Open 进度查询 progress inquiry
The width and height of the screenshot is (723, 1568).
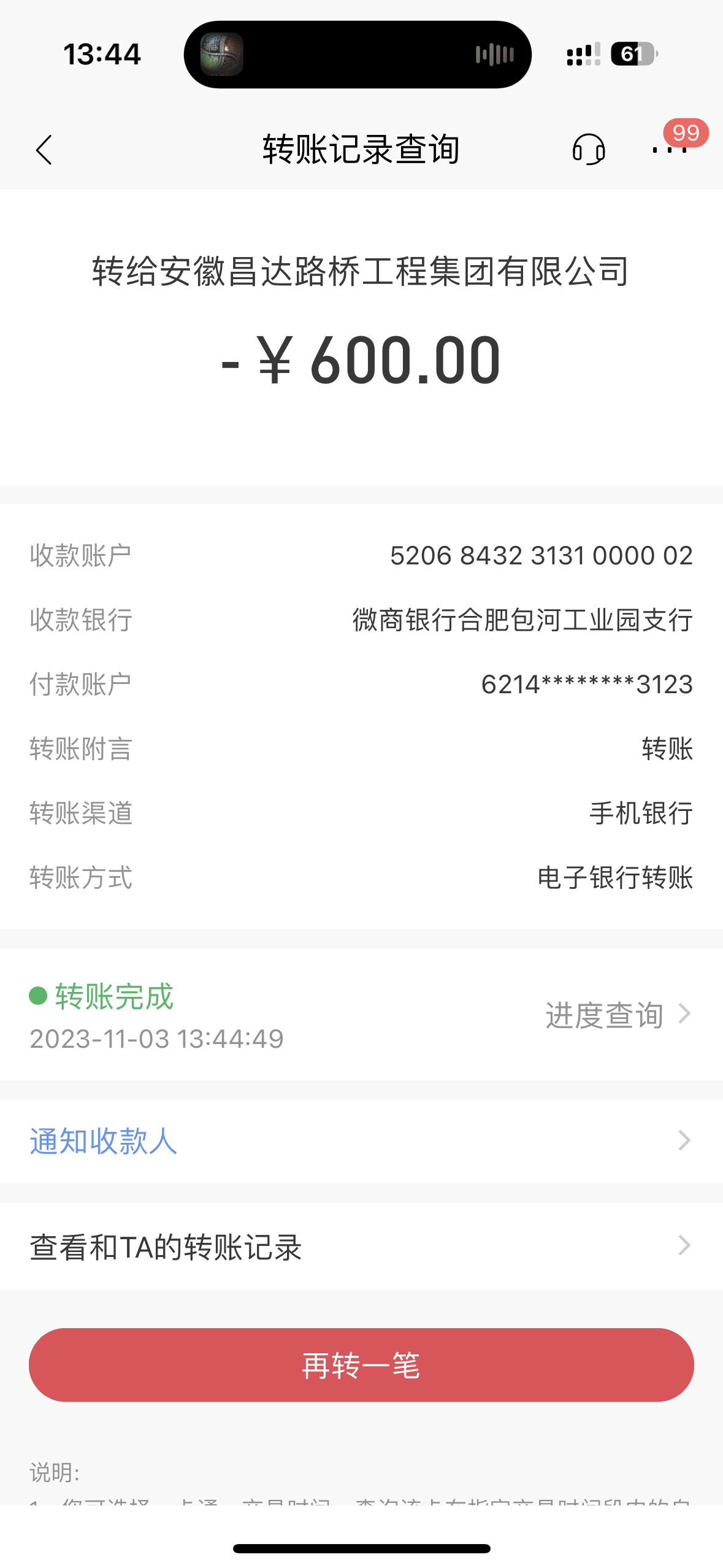pos(618,1015)
